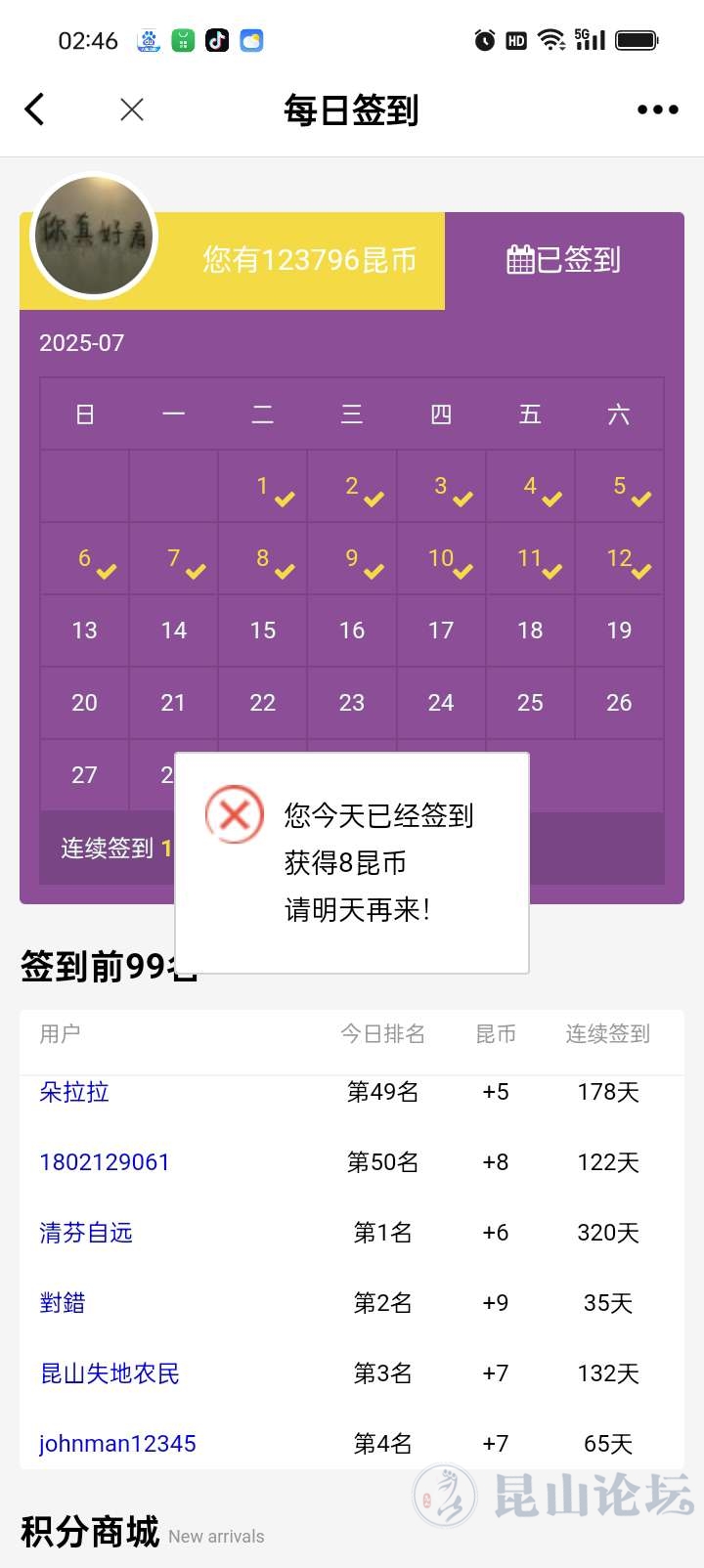Open 昆山失地农民's profile
The image size is (704, 1568).
[110, 1373]
